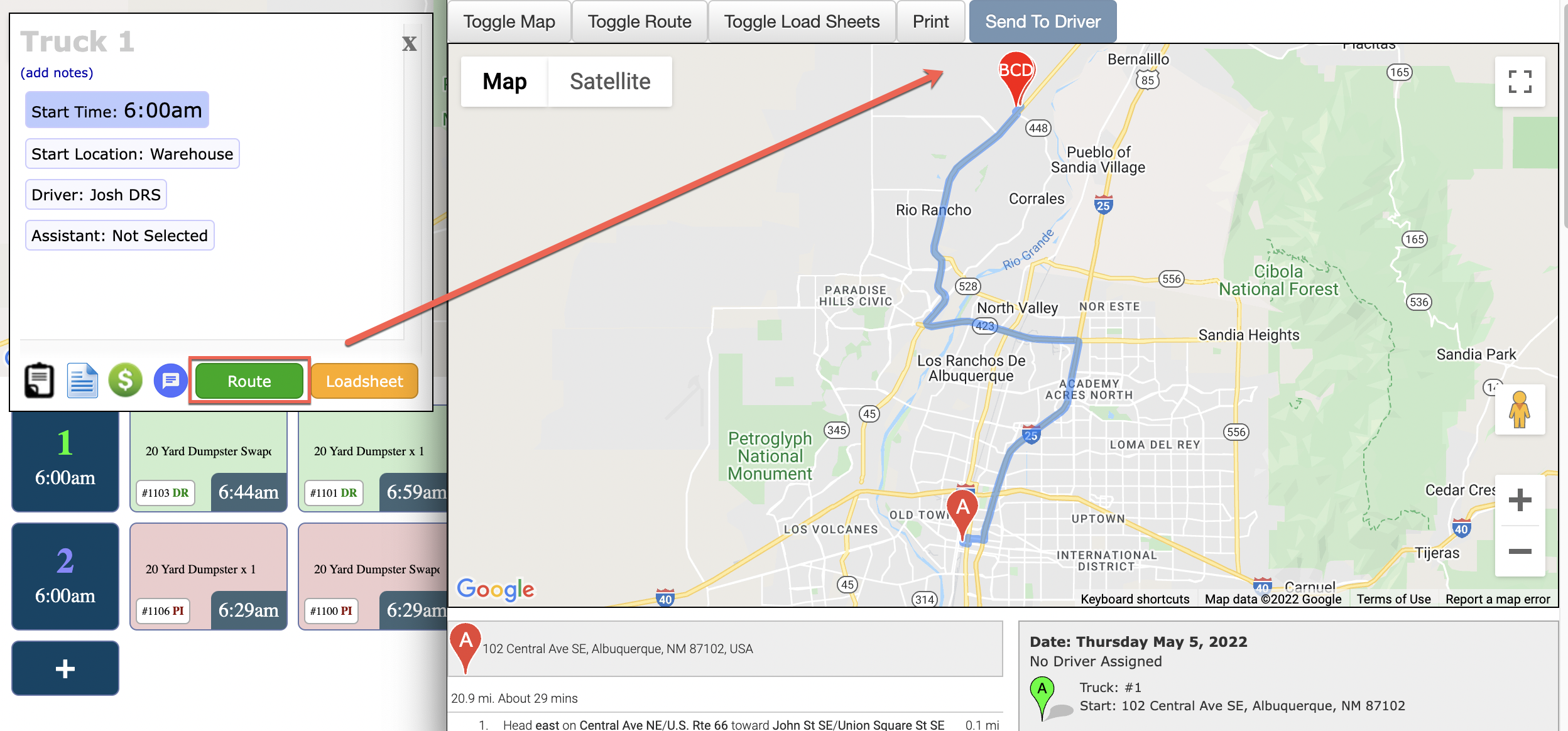Click Toggle Load Sheets
Screen dimensions: 1568x731
[x=802, y=21]
